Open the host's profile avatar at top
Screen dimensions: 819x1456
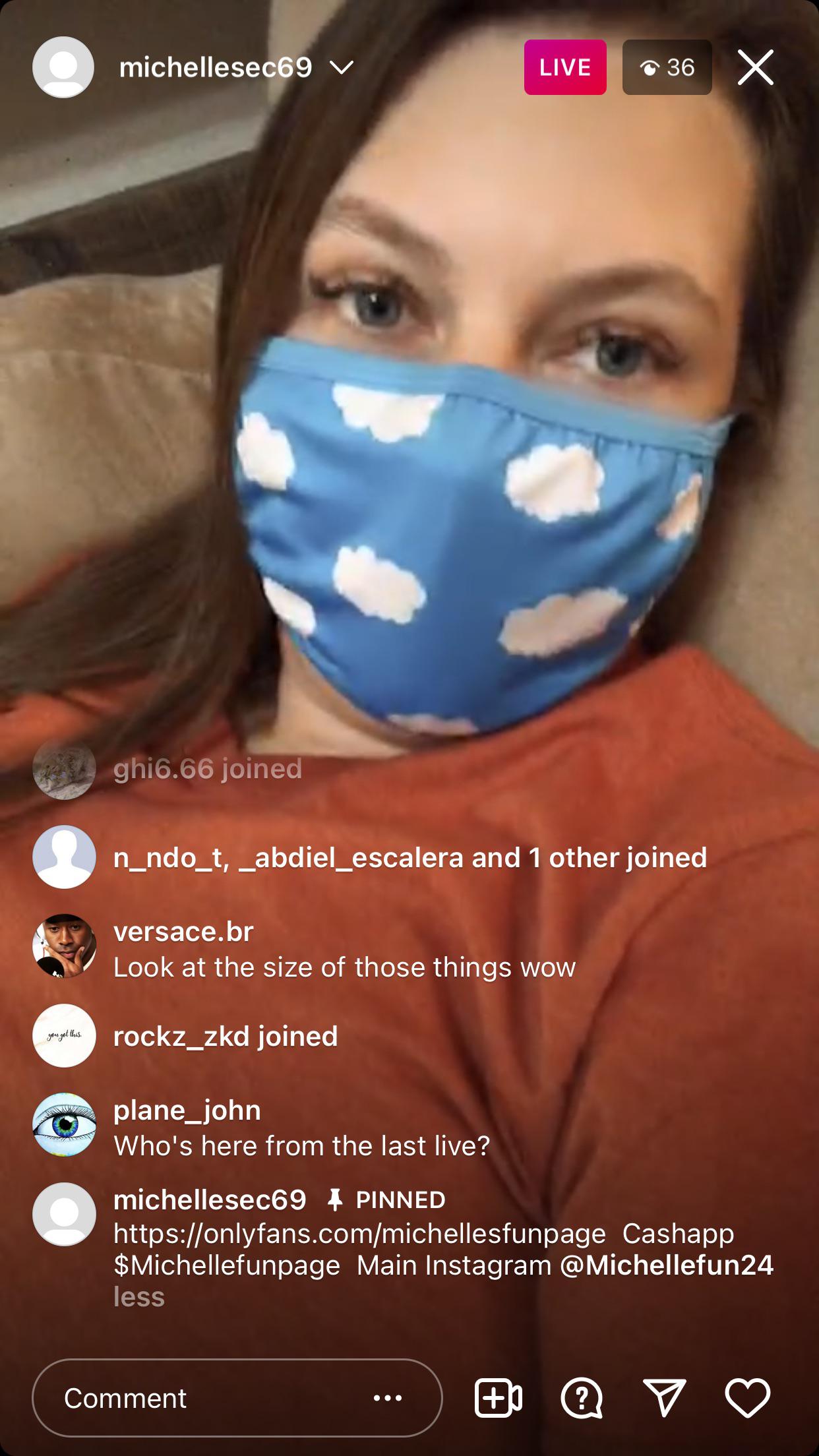click(x=63, y=67)
